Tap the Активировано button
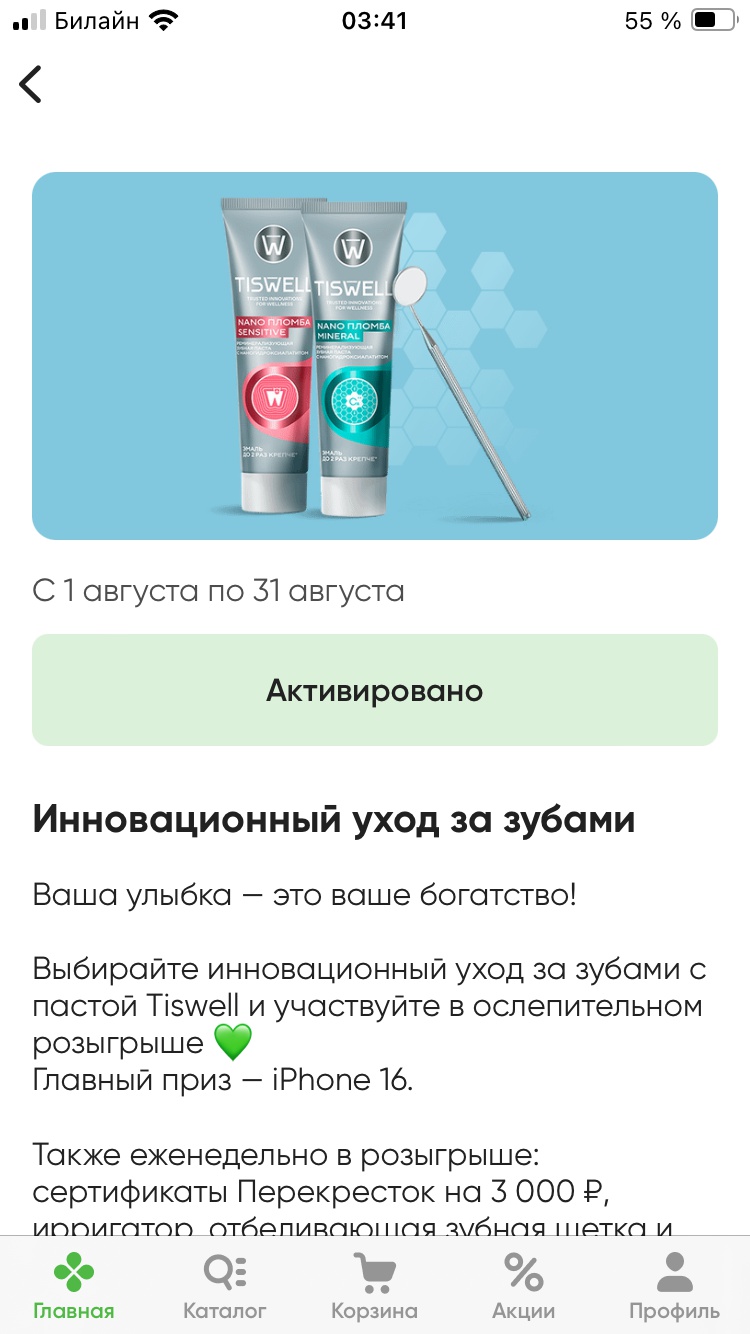 (375, 690)
